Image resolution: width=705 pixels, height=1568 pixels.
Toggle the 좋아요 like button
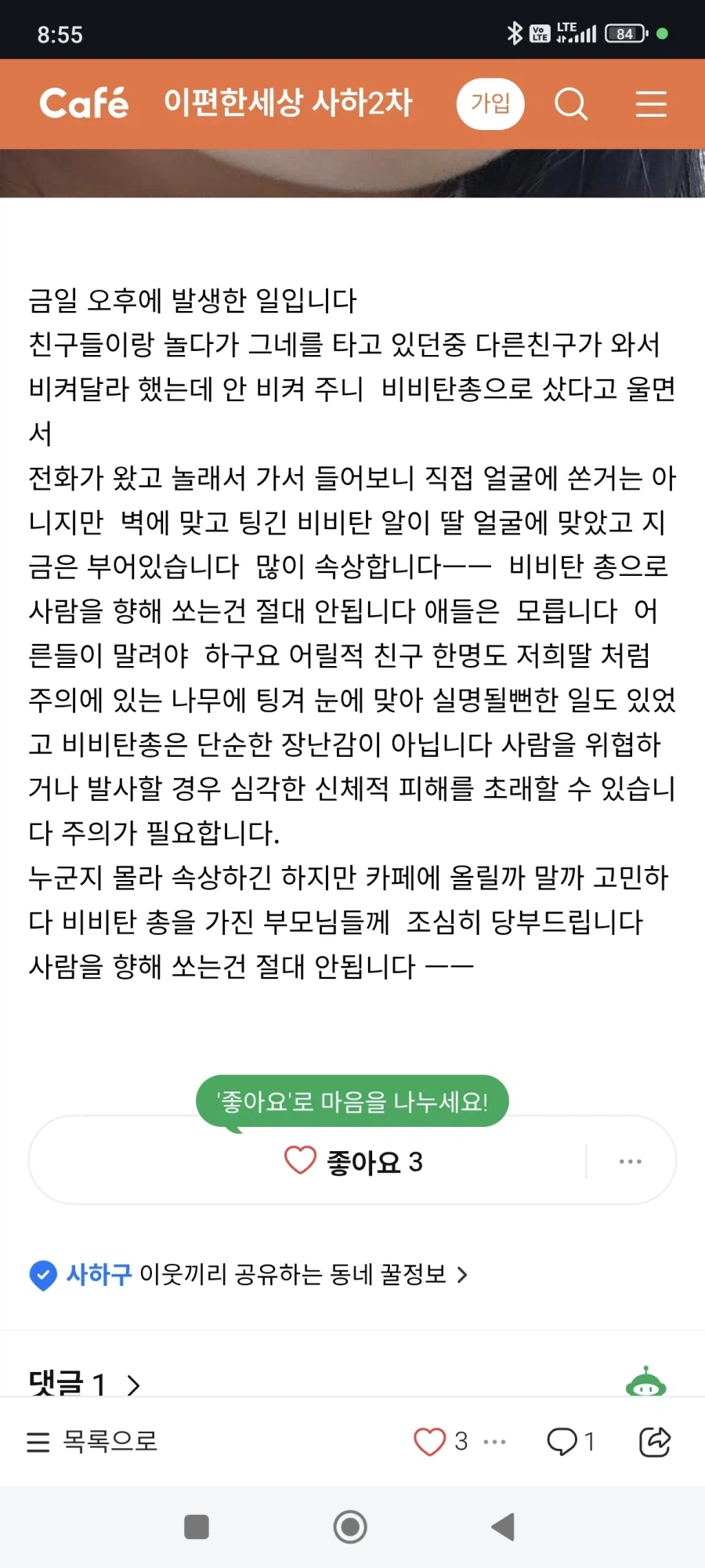pos(352,1161)
